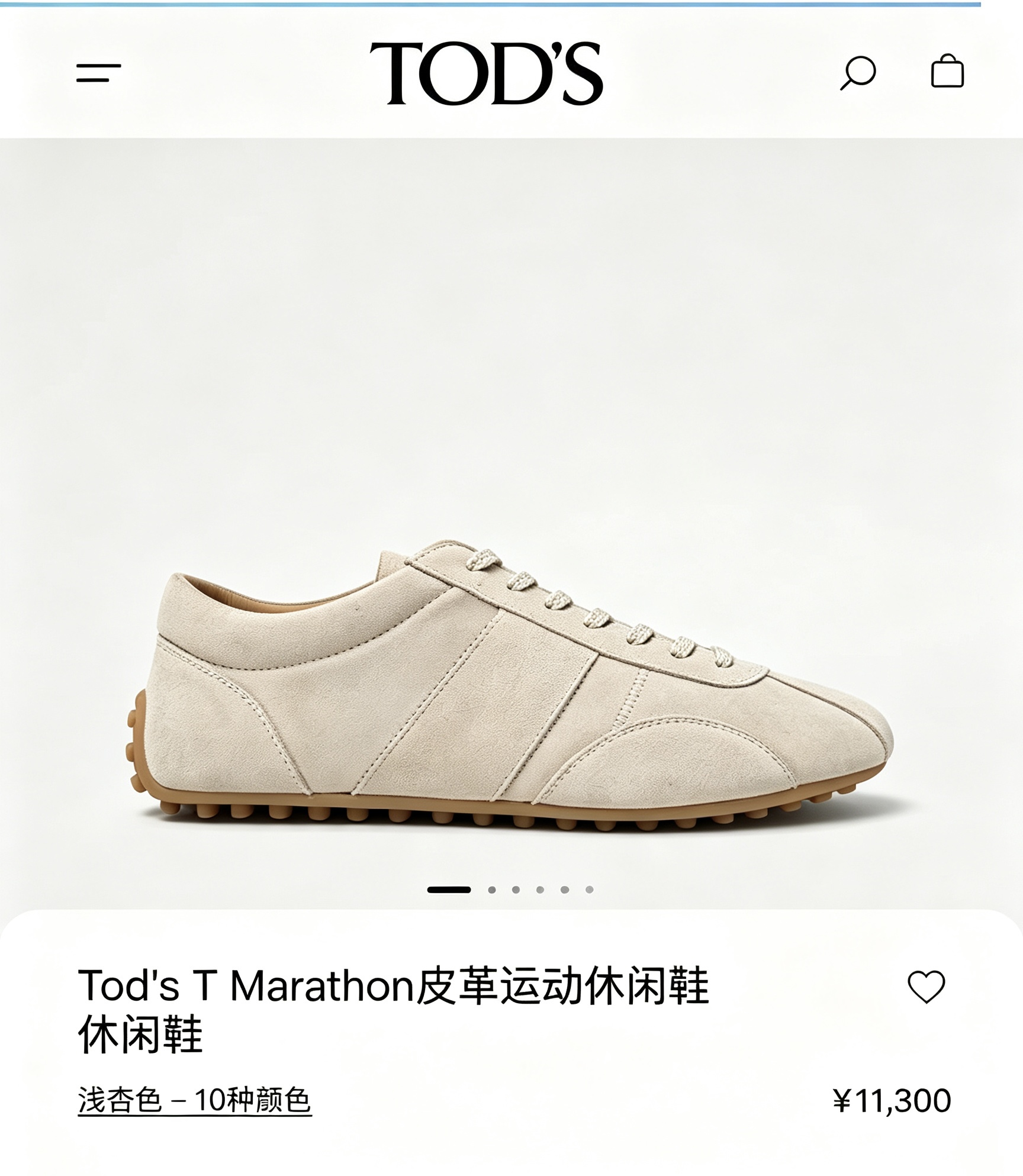Screen dimensions: 1023x1176
Task: Open the hamburger menu
Action: [99, 73]
